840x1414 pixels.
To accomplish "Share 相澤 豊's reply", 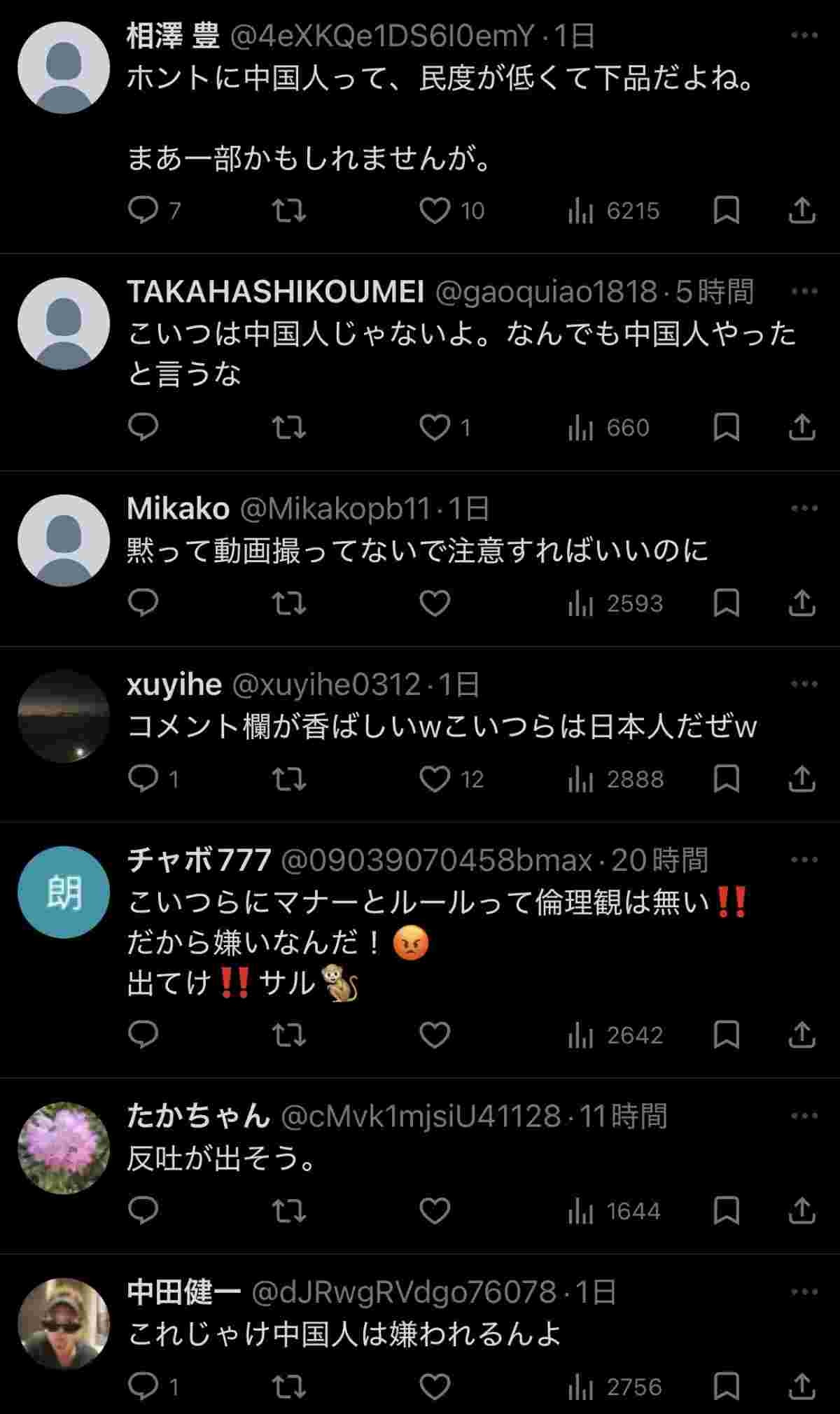I will pos(801,210).
